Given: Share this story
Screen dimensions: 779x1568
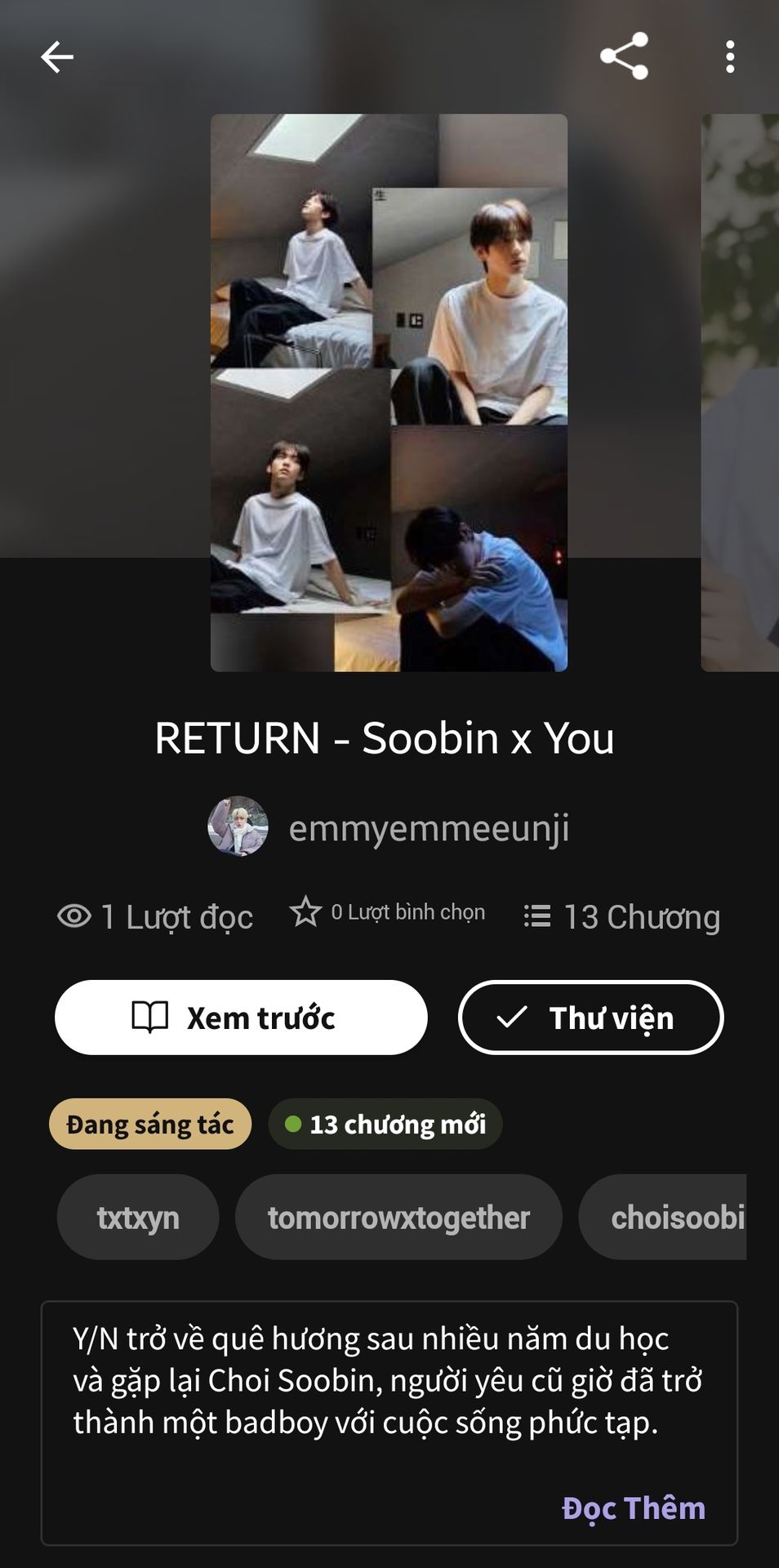Looking at the screenshot, I should (624, 56).
